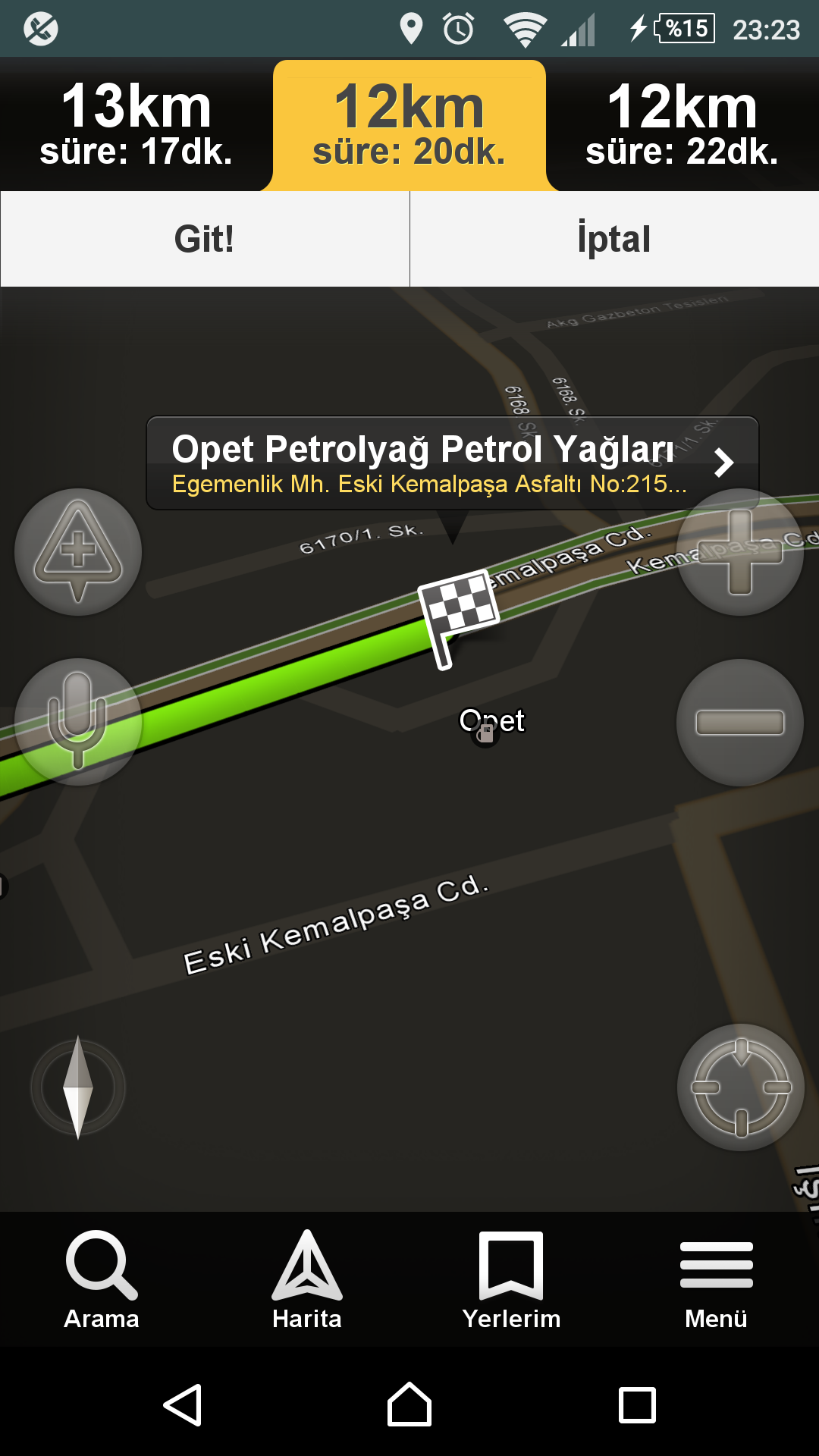Choose the 12km 22dk route option

(682, 125)
